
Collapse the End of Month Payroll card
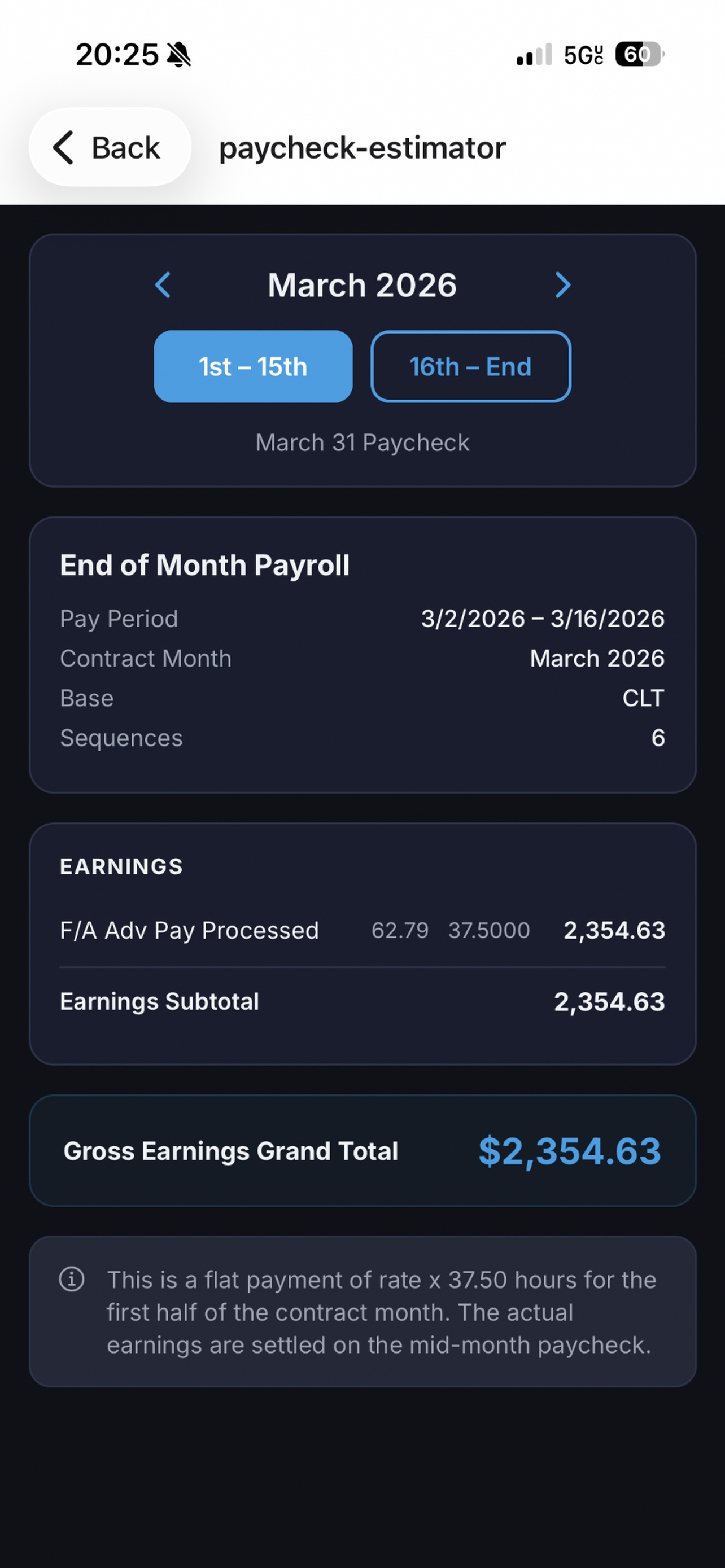[x=204, y=565]
